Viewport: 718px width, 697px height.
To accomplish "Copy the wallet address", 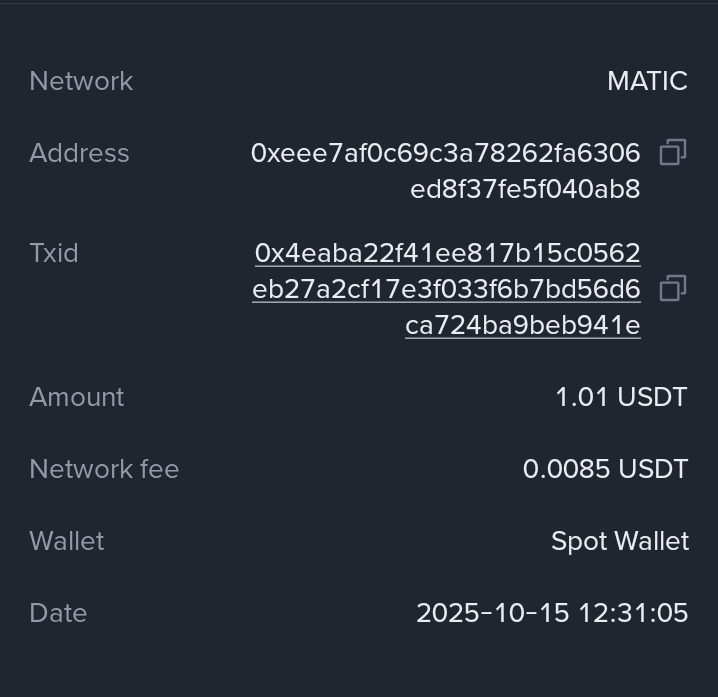I will click(673, 153).
